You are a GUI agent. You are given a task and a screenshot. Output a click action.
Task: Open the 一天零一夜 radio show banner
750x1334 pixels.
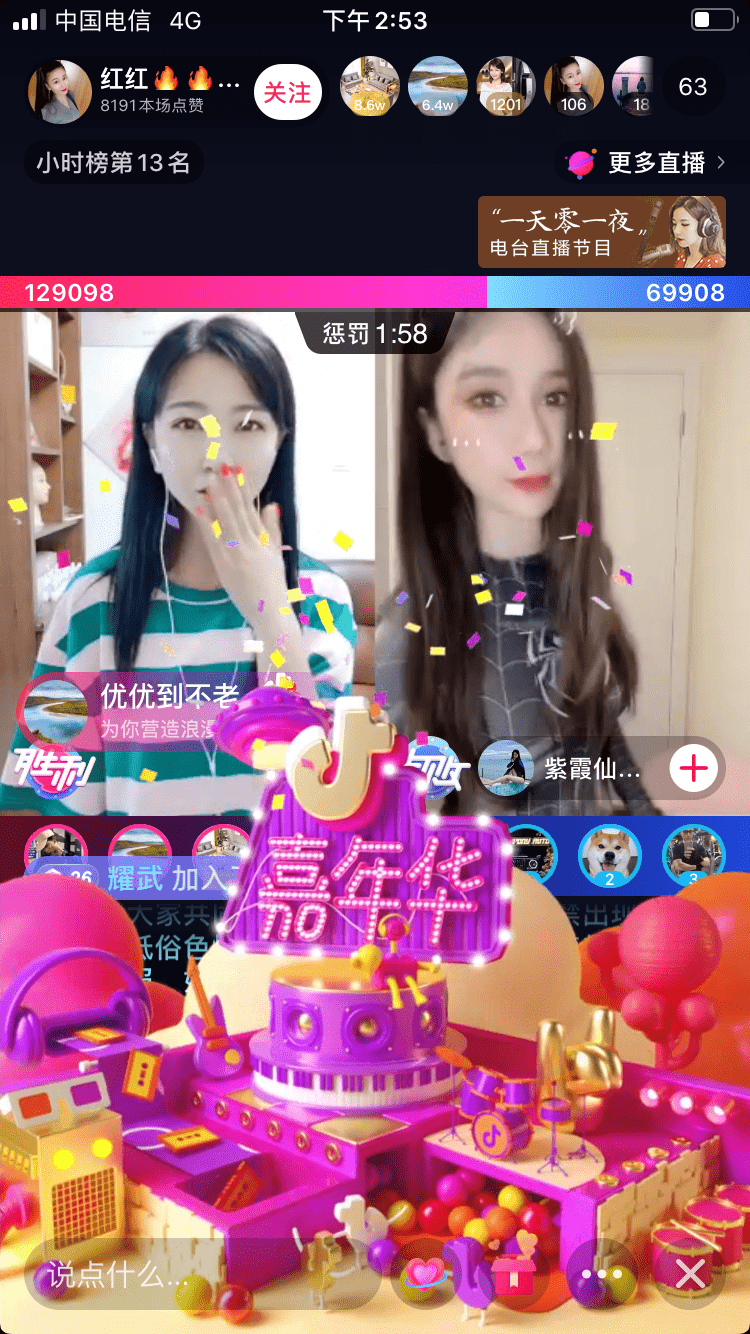tap(602, 232)
